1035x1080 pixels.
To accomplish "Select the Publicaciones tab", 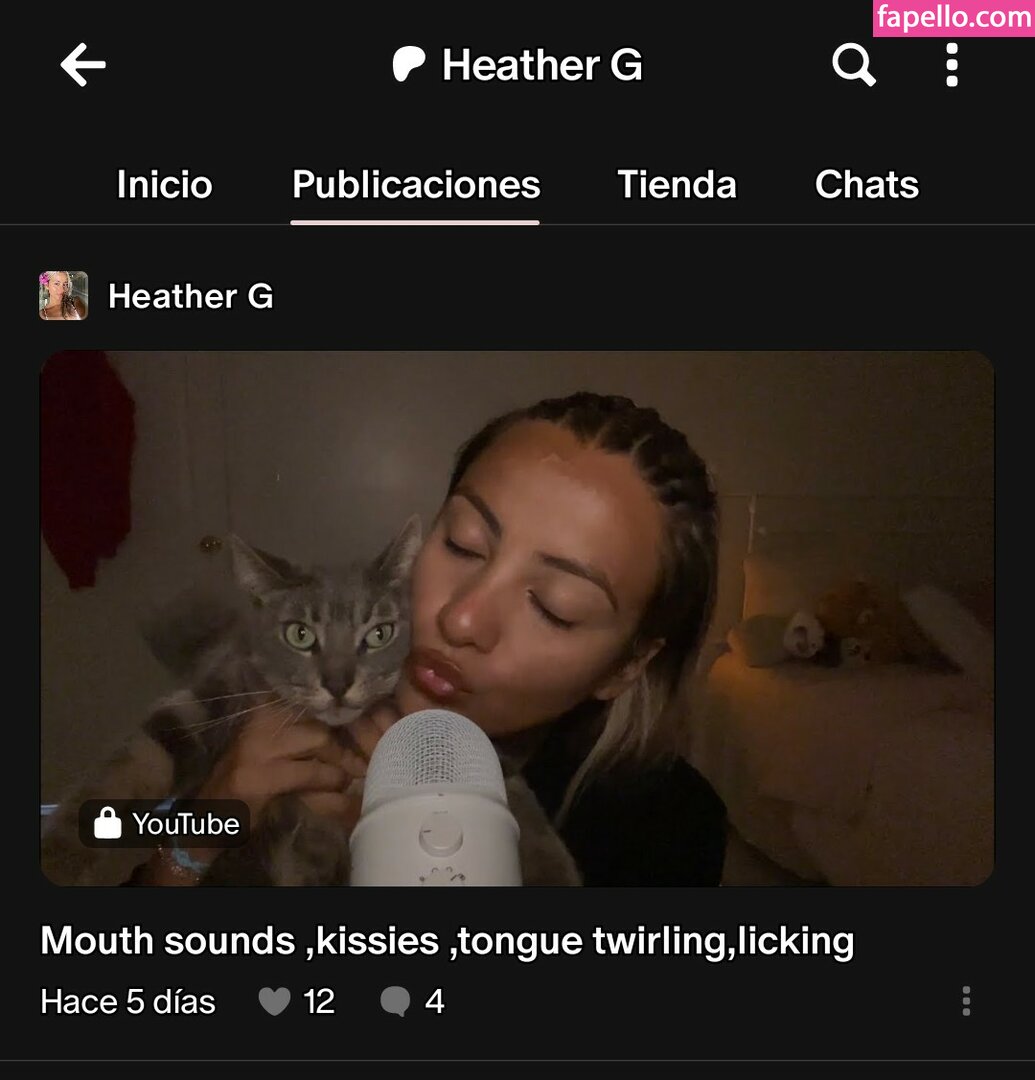I will point(416,185).
